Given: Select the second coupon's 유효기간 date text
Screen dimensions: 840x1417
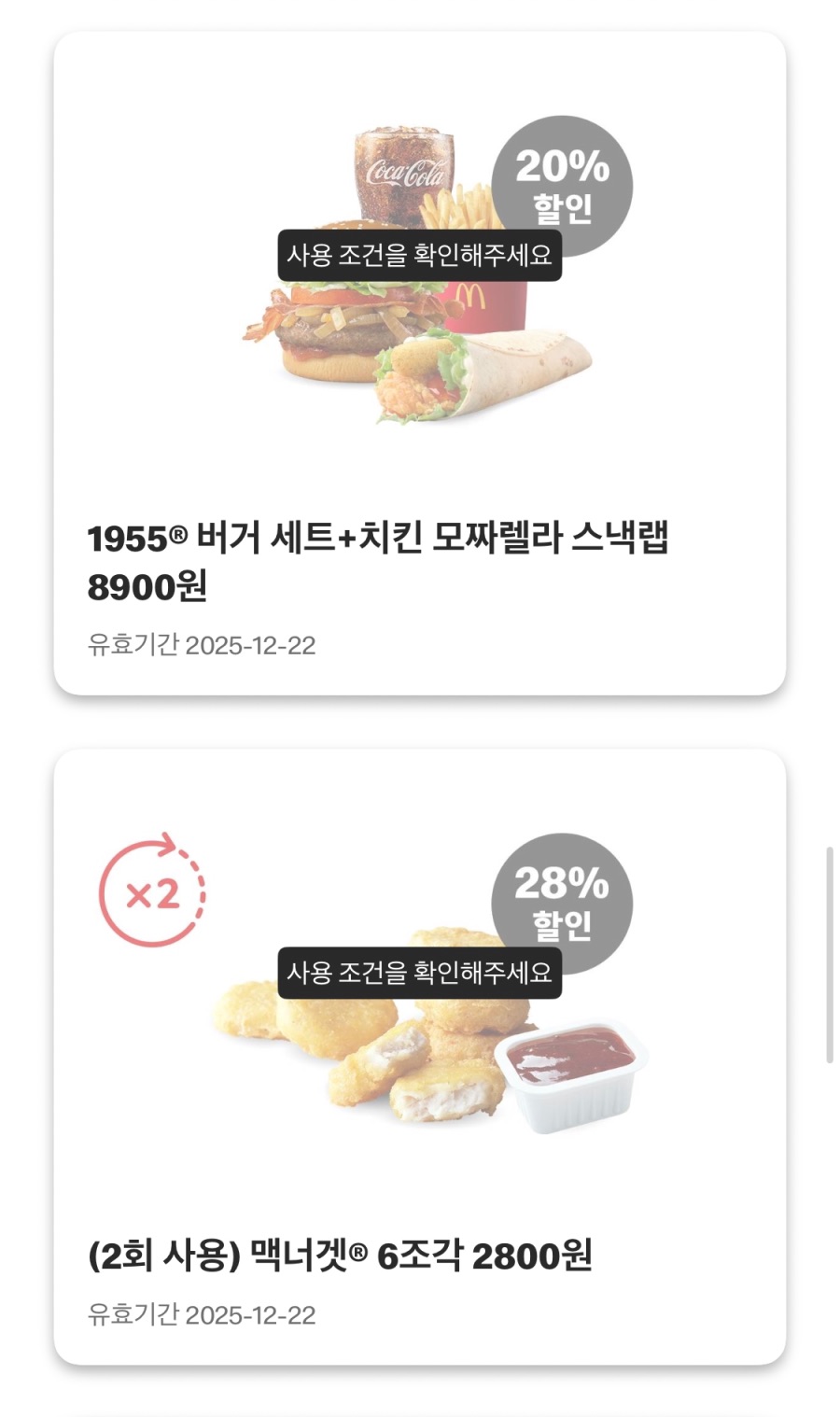Looking at the screenshot, I should (x=203, y=1316).
